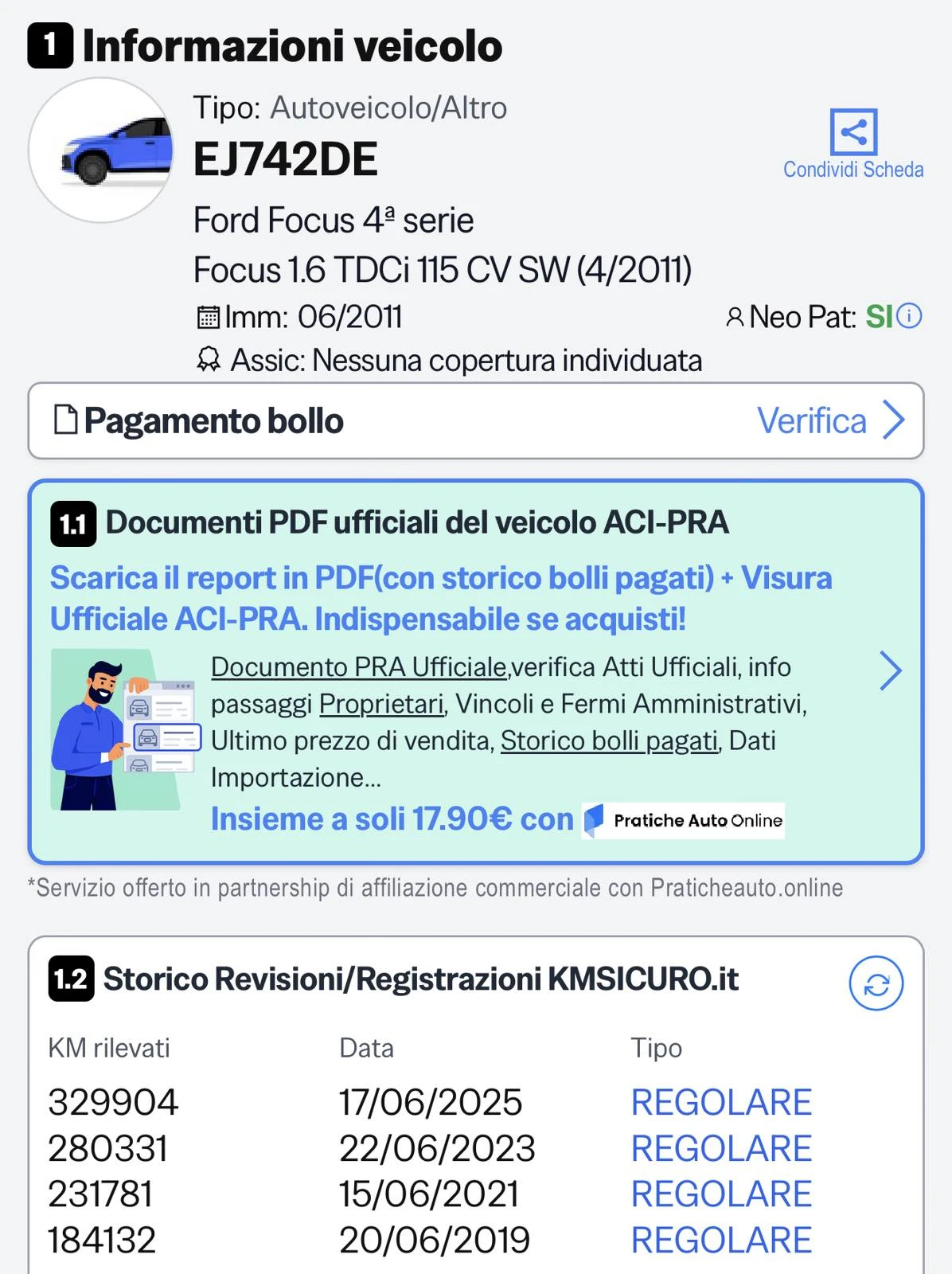The image size is (952, 1274).
Task: Refresh the KMSICURO revision history
Action: pos(876,984)
